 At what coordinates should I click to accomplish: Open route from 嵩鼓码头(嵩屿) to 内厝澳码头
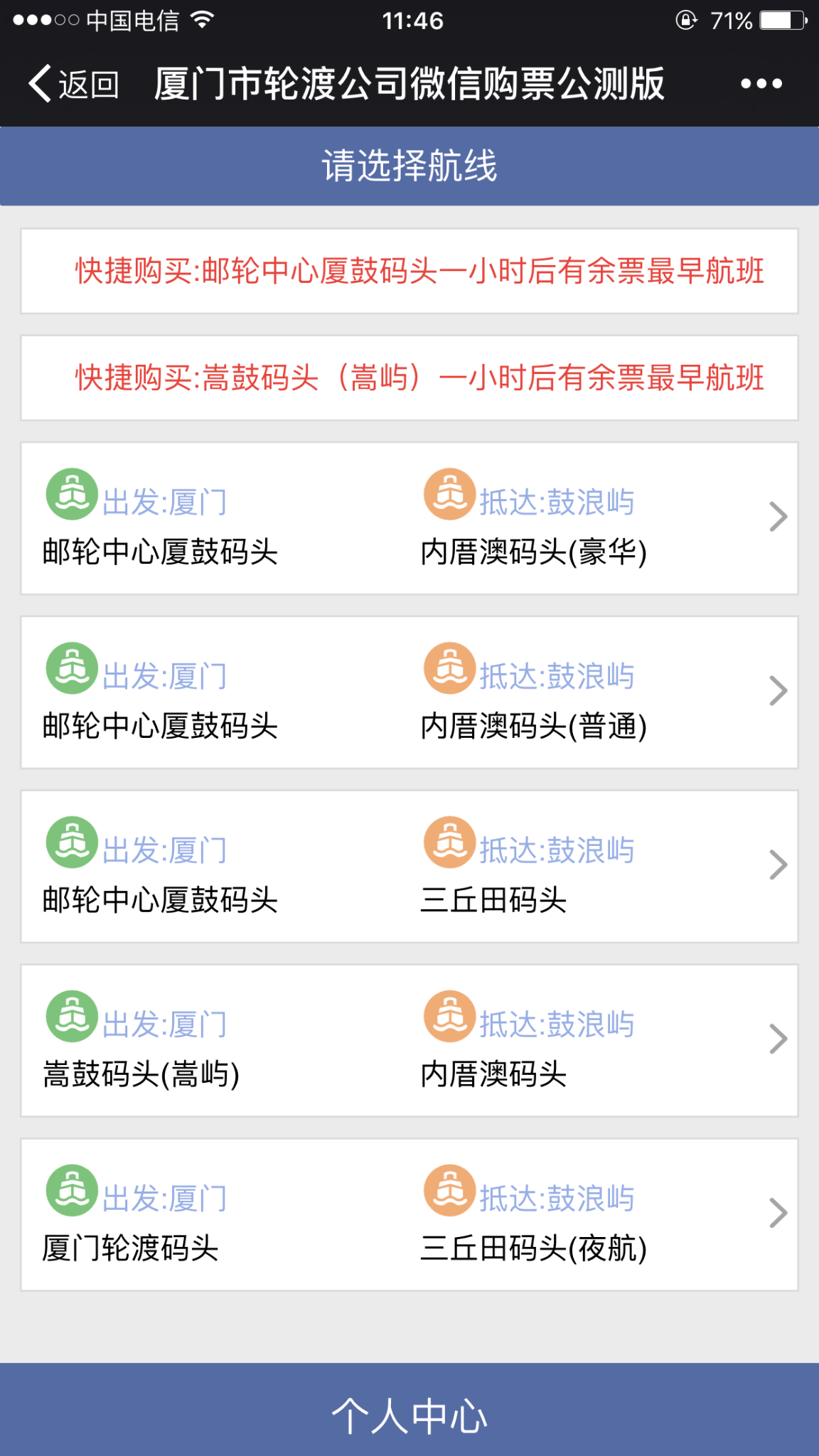(x=409, y=1041)
